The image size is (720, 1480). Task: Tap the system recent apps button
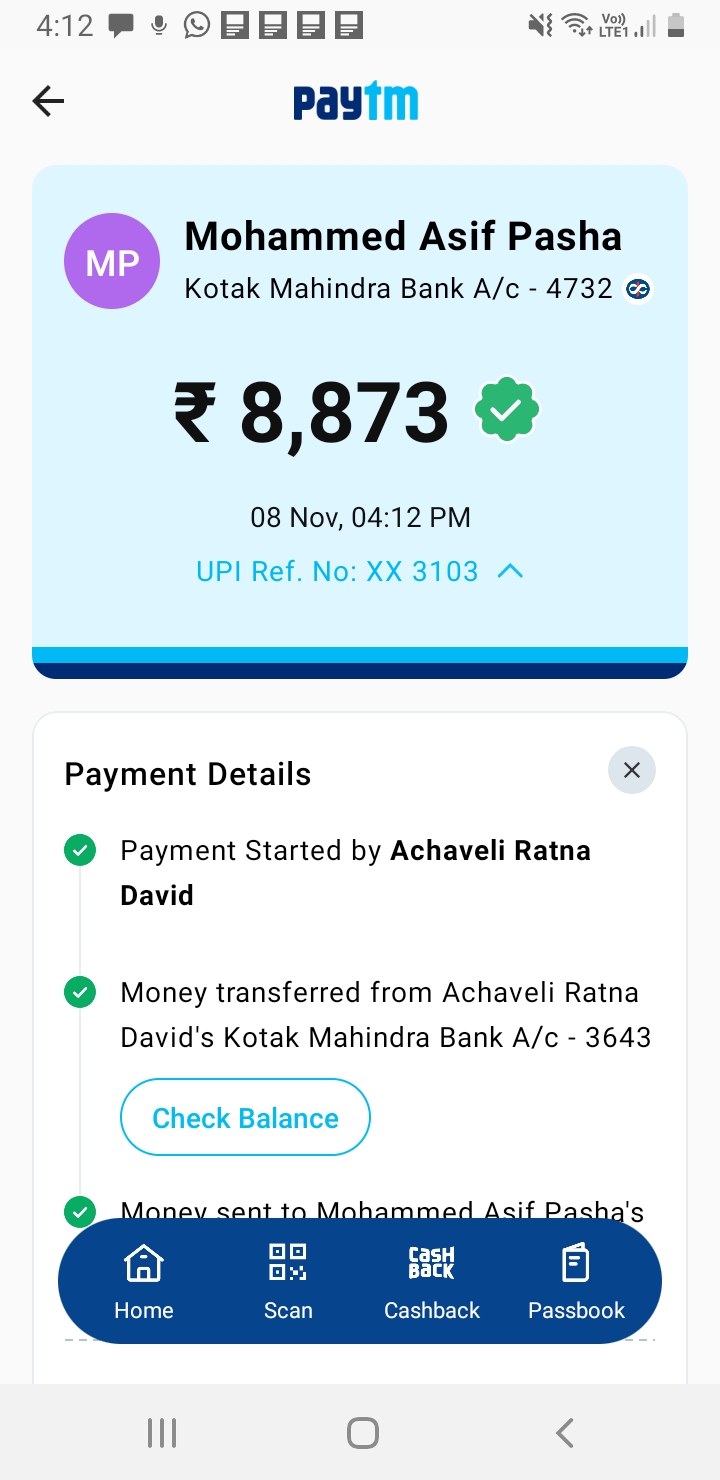click(161, 1433)
